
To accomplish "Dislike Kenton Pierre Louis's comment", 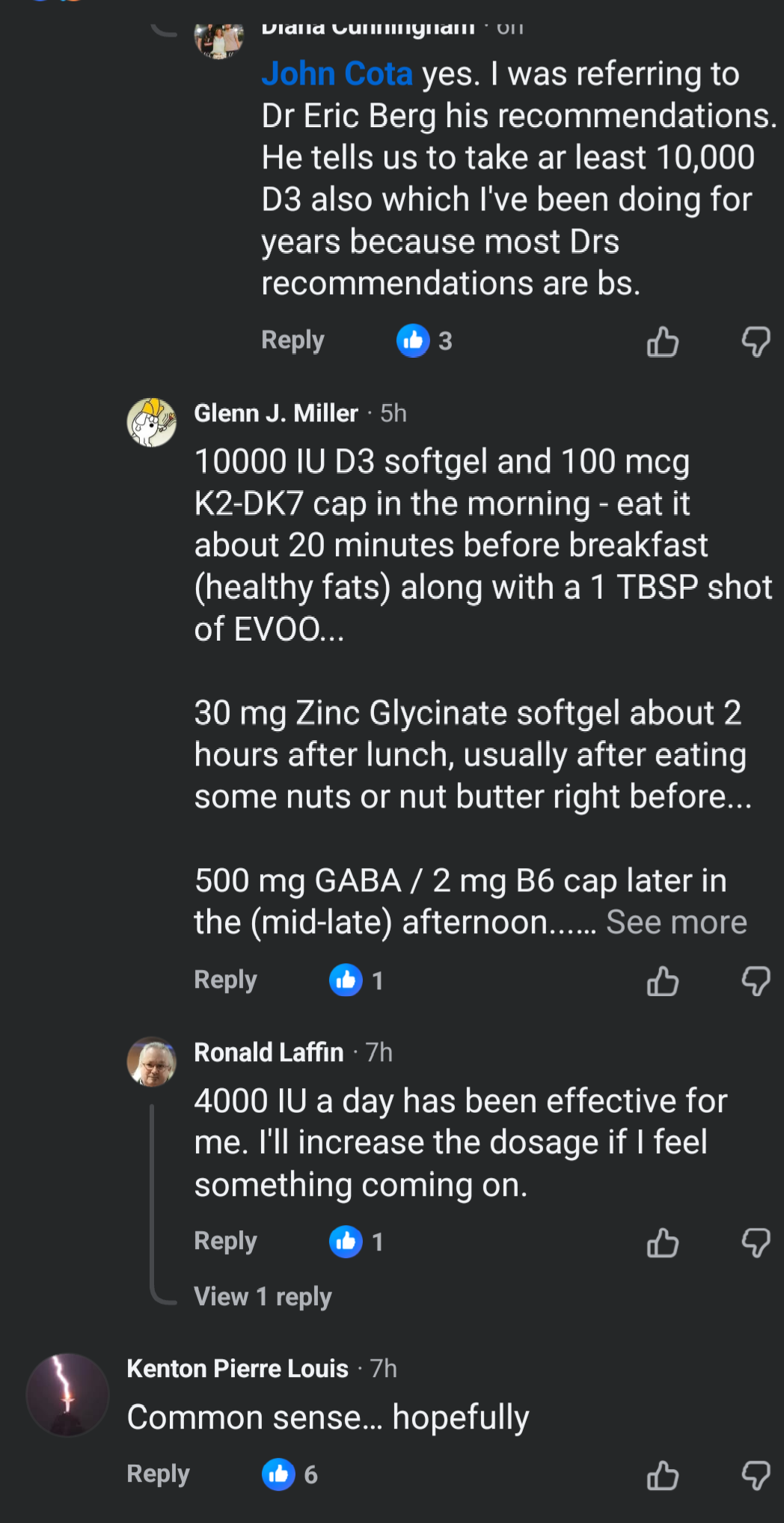I will [x=755, y=1475].
